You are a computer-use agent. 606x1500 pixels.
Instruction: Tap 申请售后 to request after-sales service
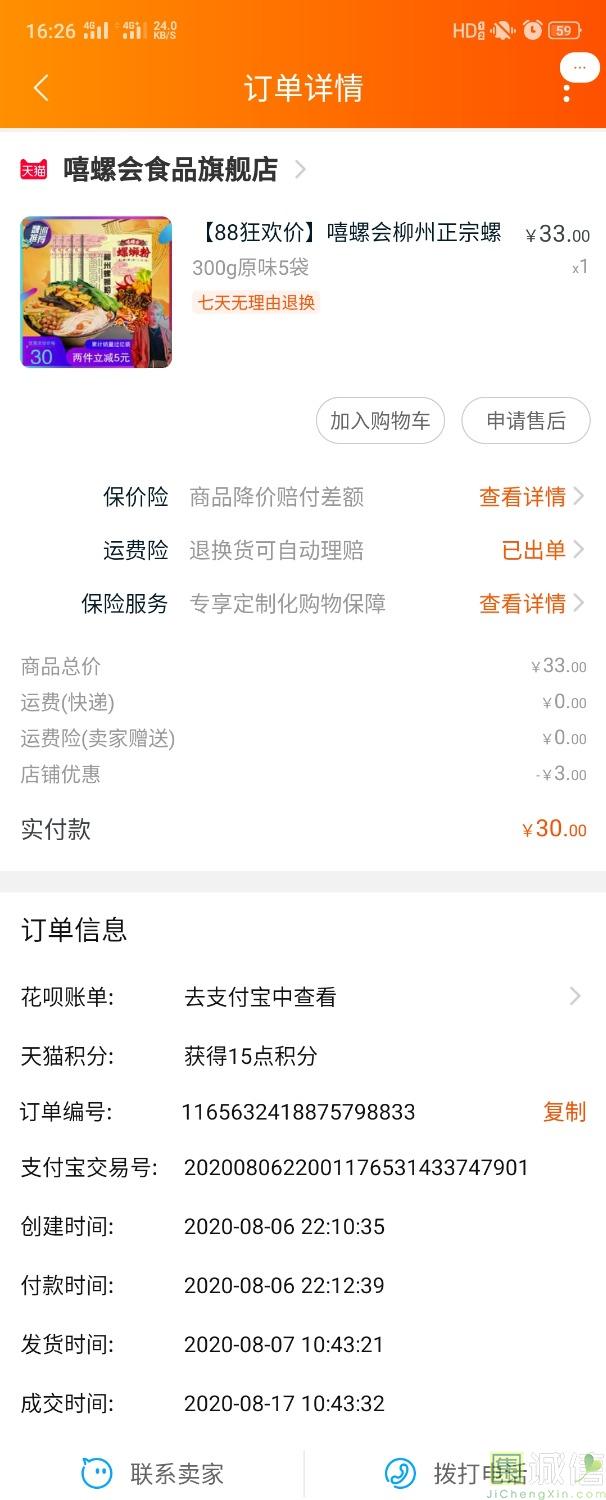click(525, 421)
